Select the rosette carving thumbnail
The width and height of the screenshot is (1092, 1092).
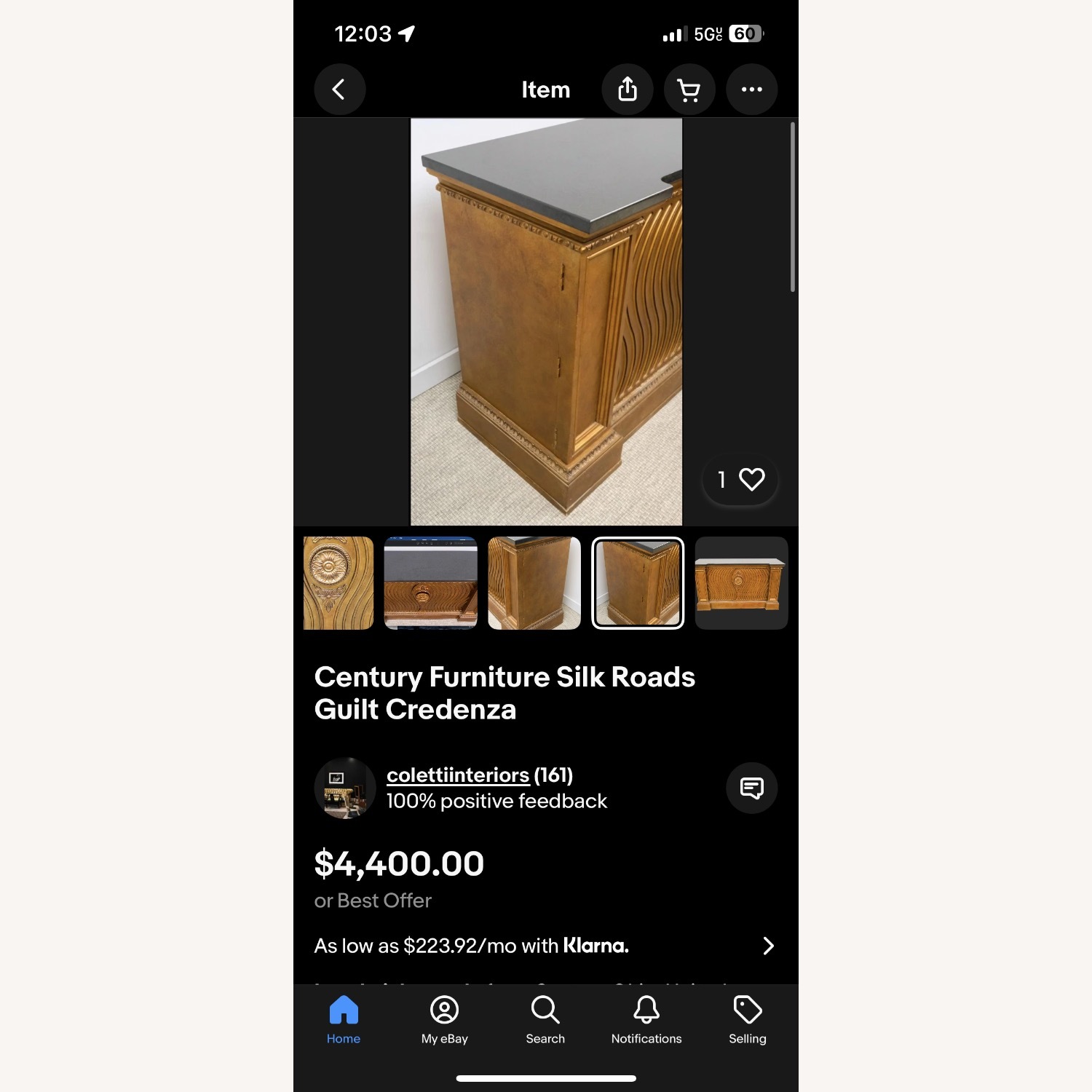(x=339, y=583)
